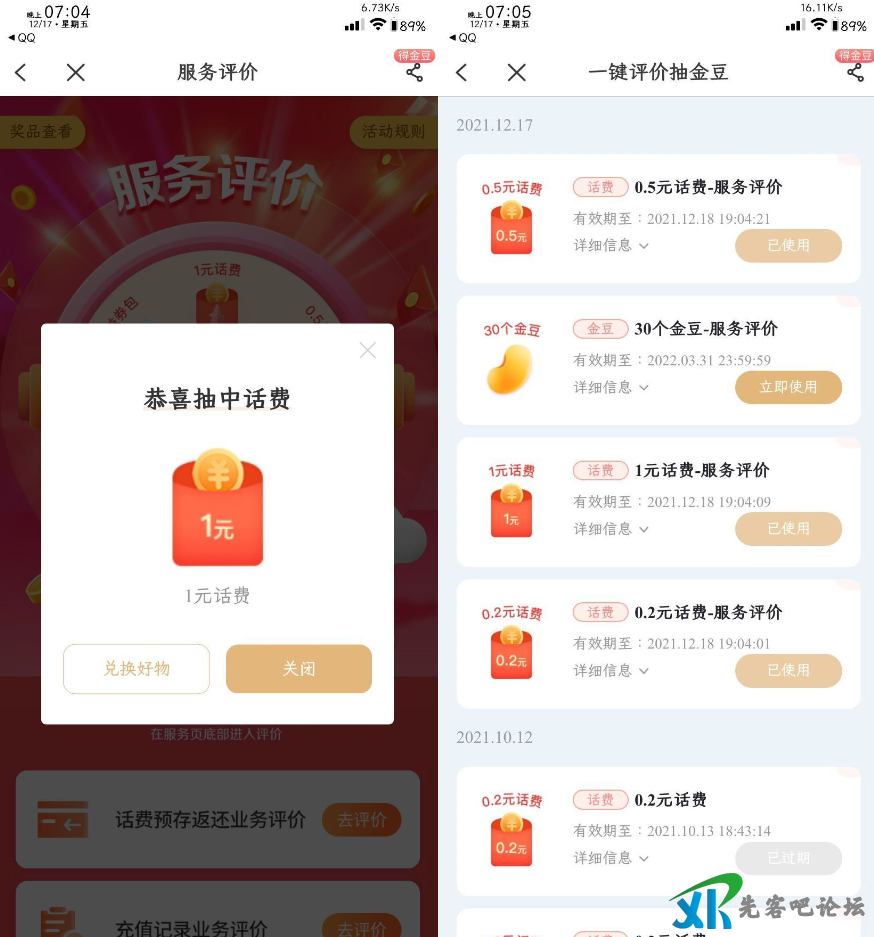Expand 详细信息 under 0.2元话费-服务评价
874x937 pixels.
[611, 671]
